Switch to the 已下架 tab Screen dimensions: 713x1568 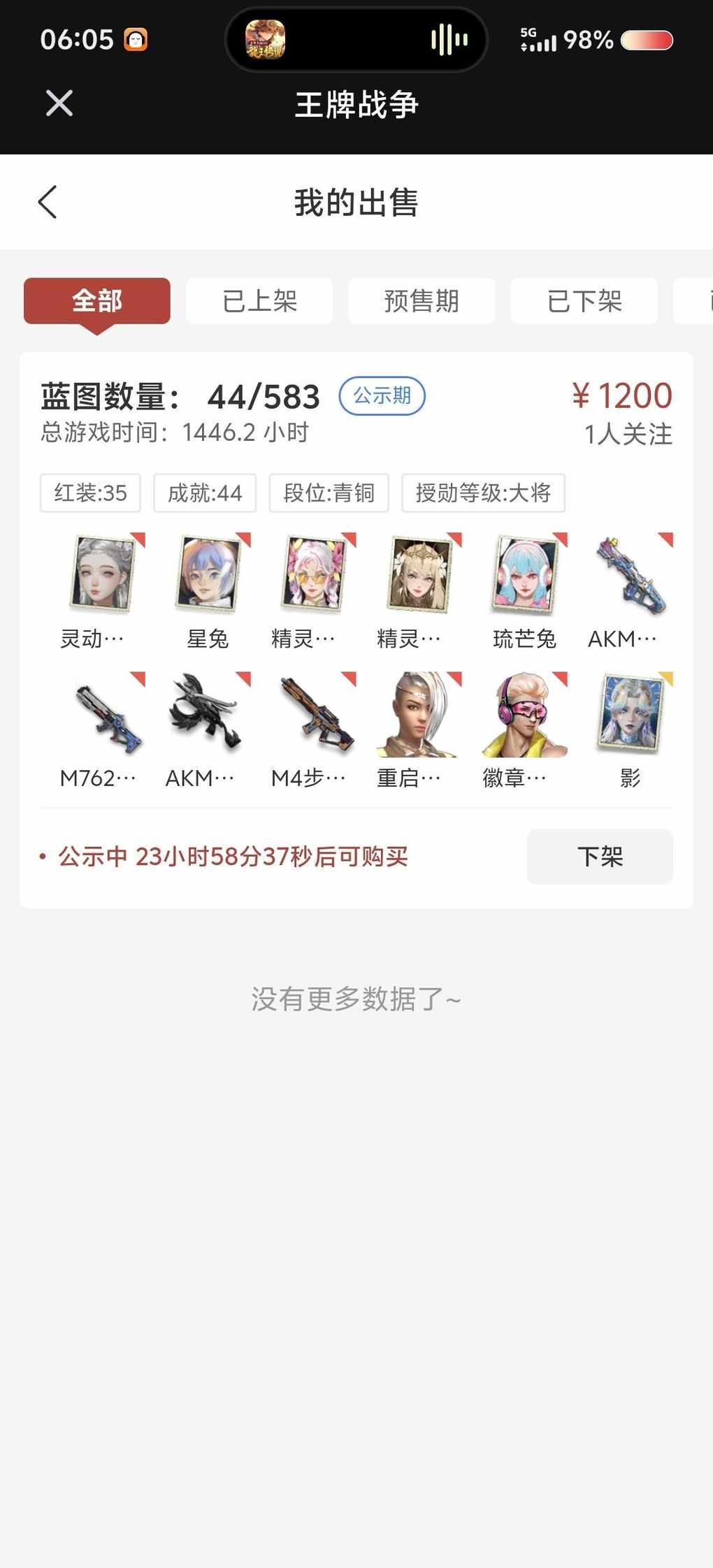coord(584,301)
